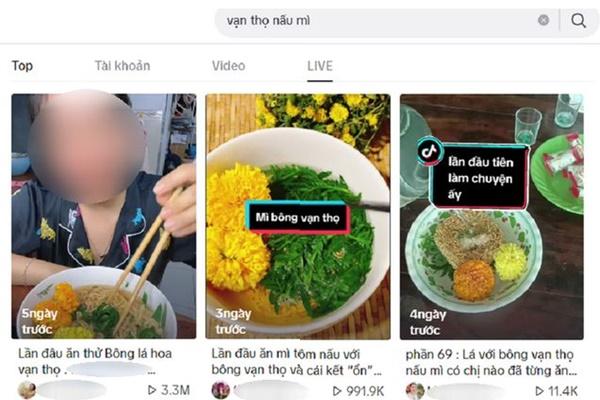This screenshot has height=400, width=600.
Task: Switch to the LIVE tab
Action: 320,66
